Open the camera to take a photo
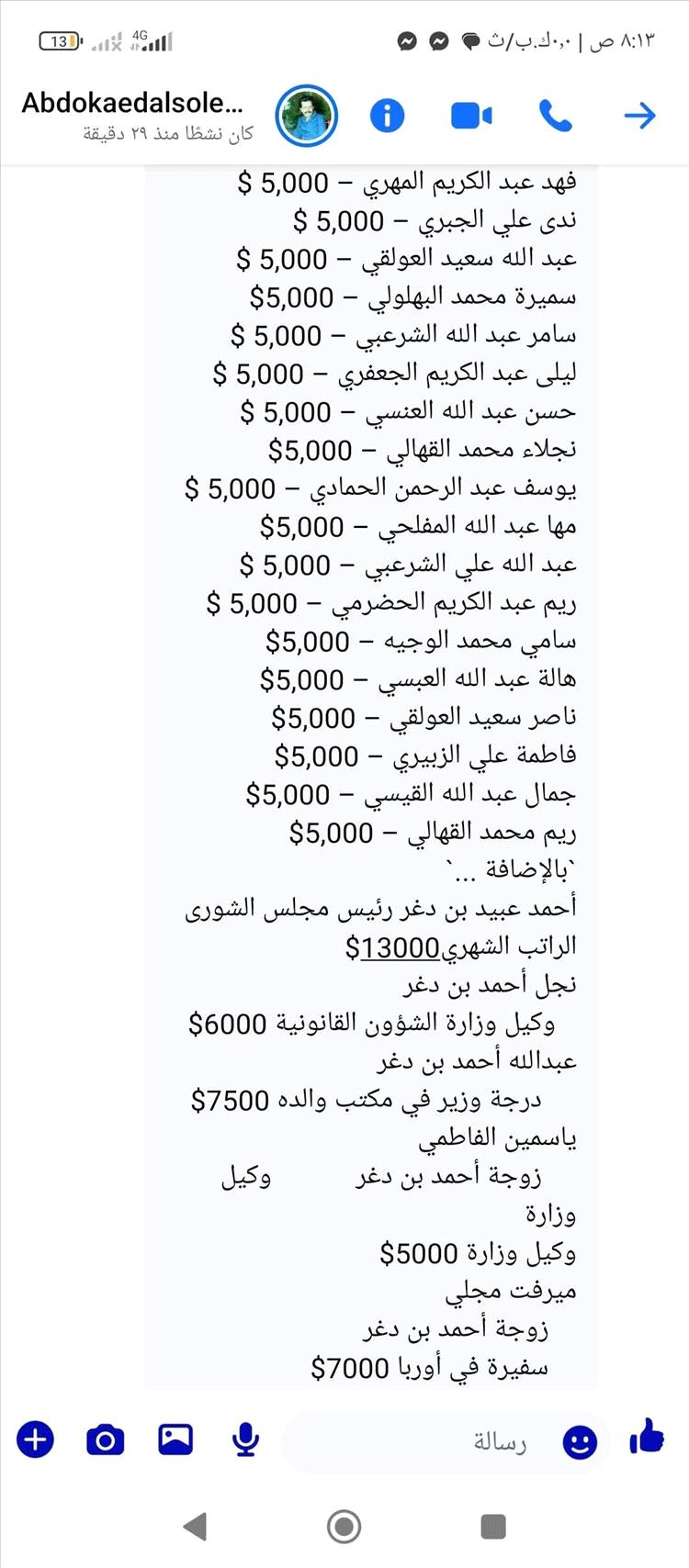The image size is (689, 1568). pyautogui.click(x=105, y=1439)
